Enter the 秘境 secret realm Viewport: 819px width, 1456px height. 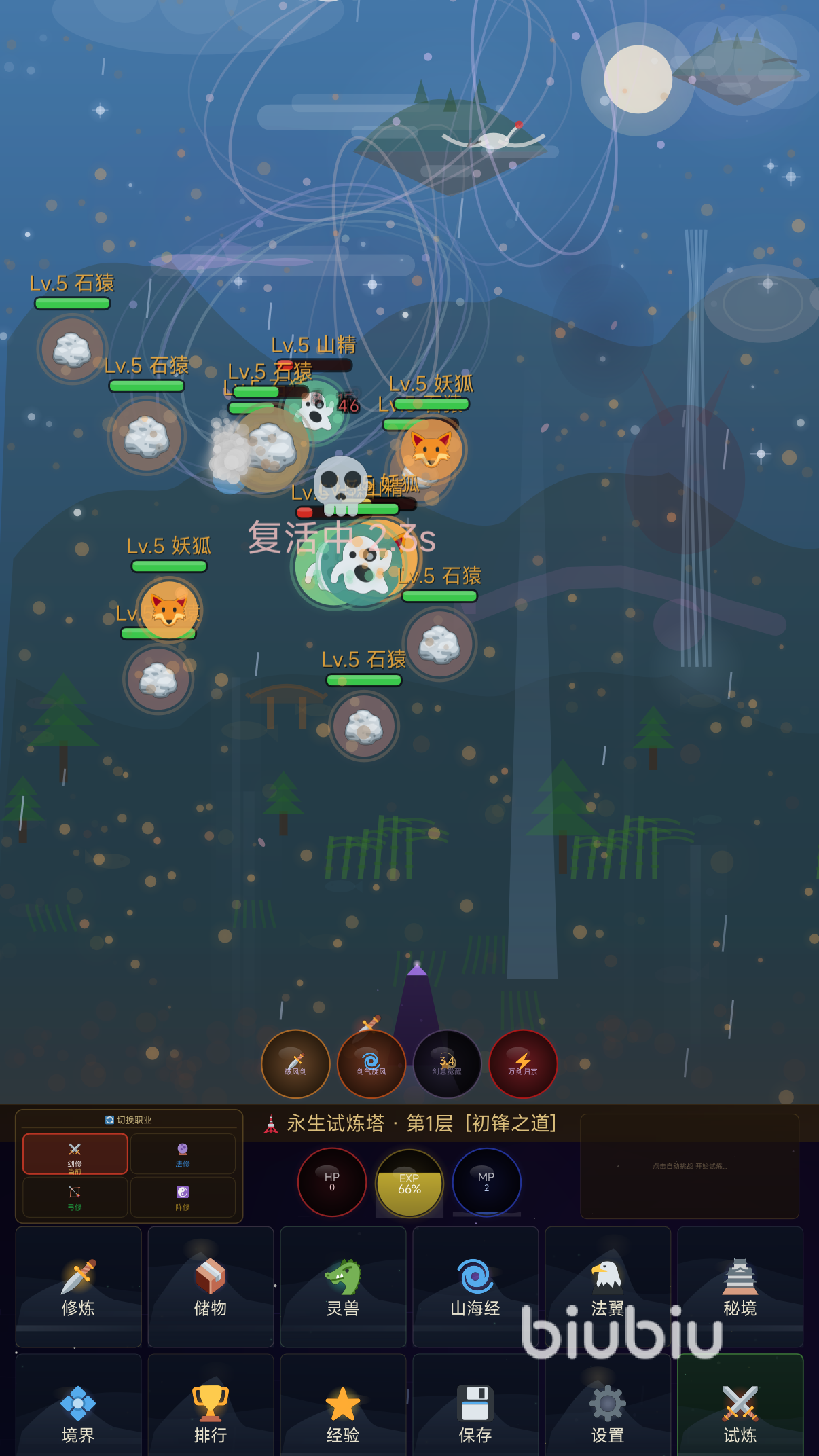[x=740, y=1287]
